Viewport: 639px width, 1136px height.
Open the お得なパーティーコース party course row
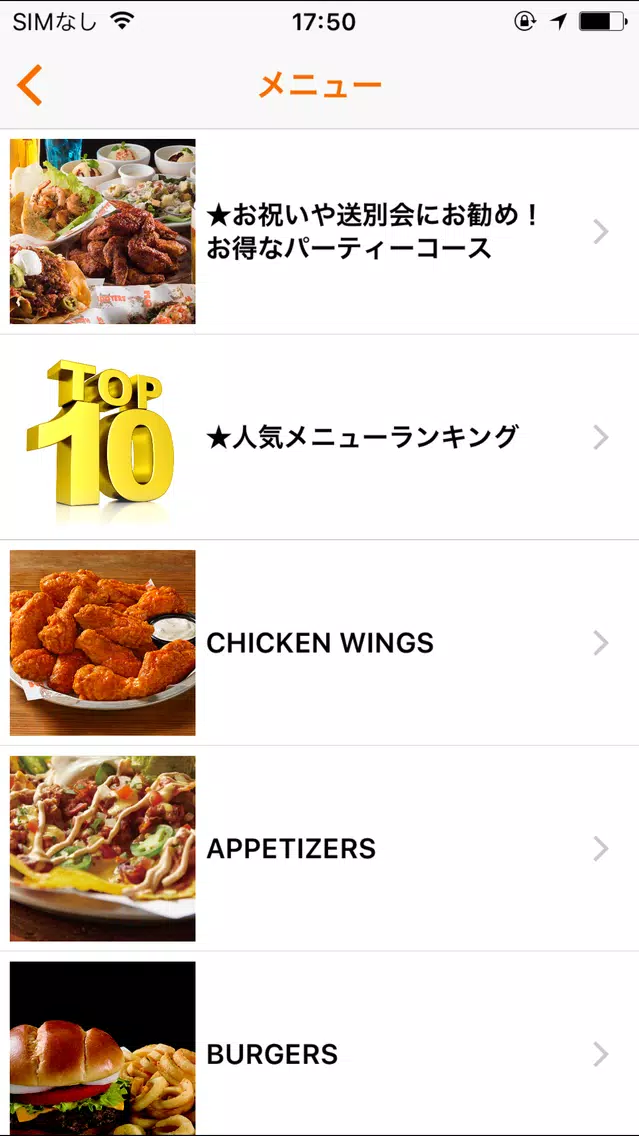pos(320,232)
